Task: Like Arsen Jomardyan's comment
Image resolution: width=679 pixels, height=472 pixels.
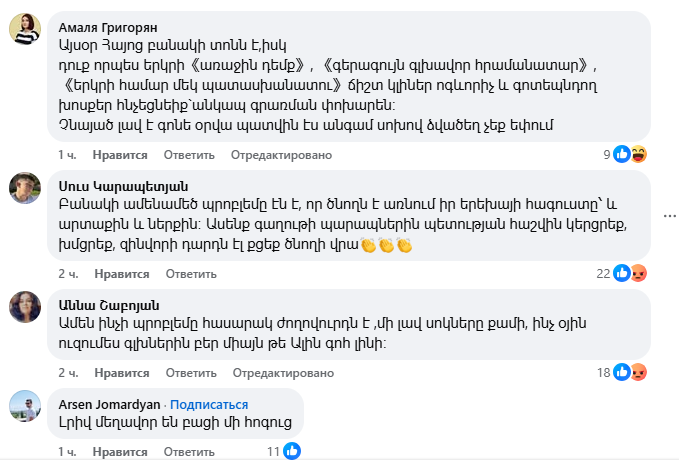Action: point(120,452)
